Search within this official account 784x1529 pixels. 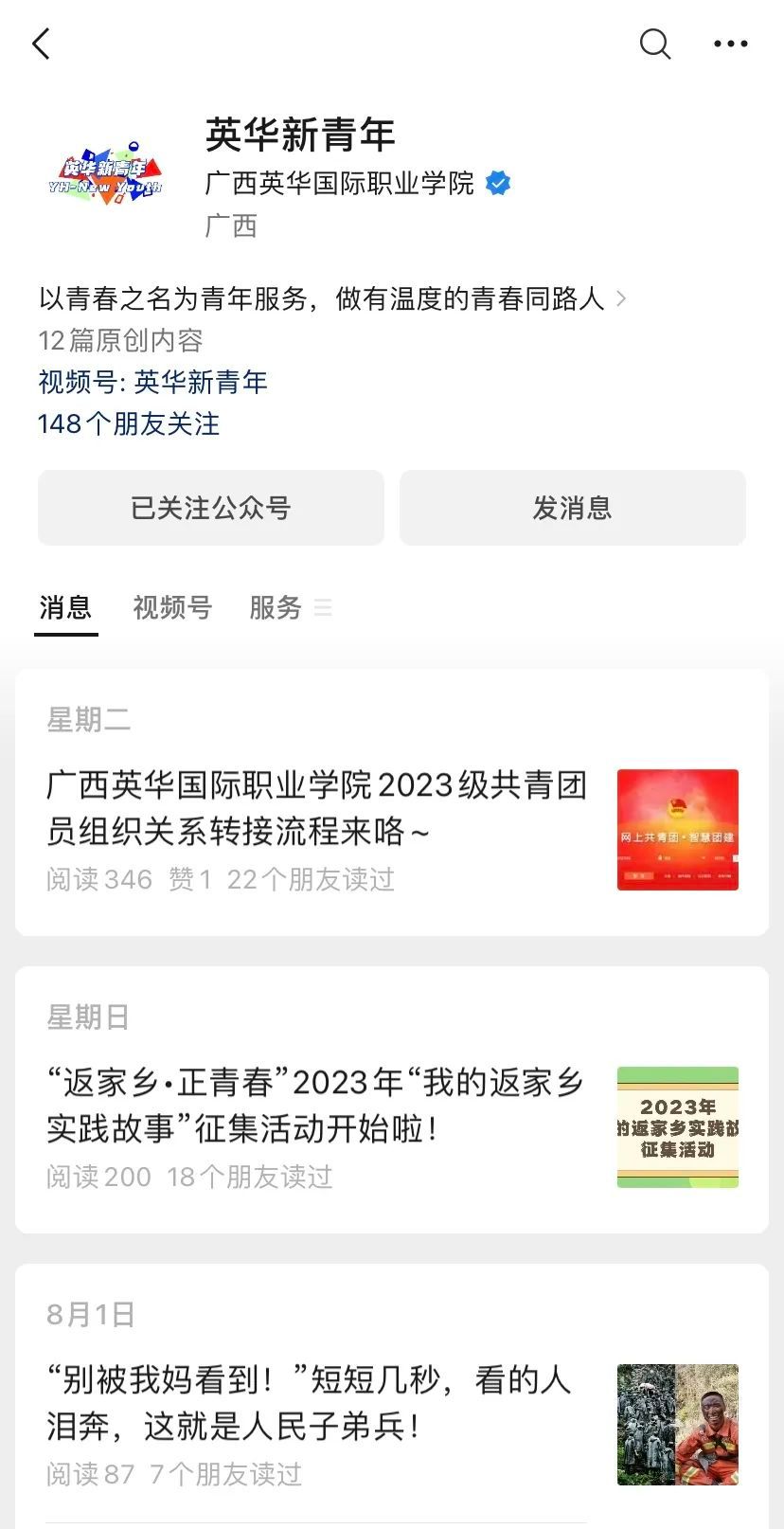[x=654, y=44]
